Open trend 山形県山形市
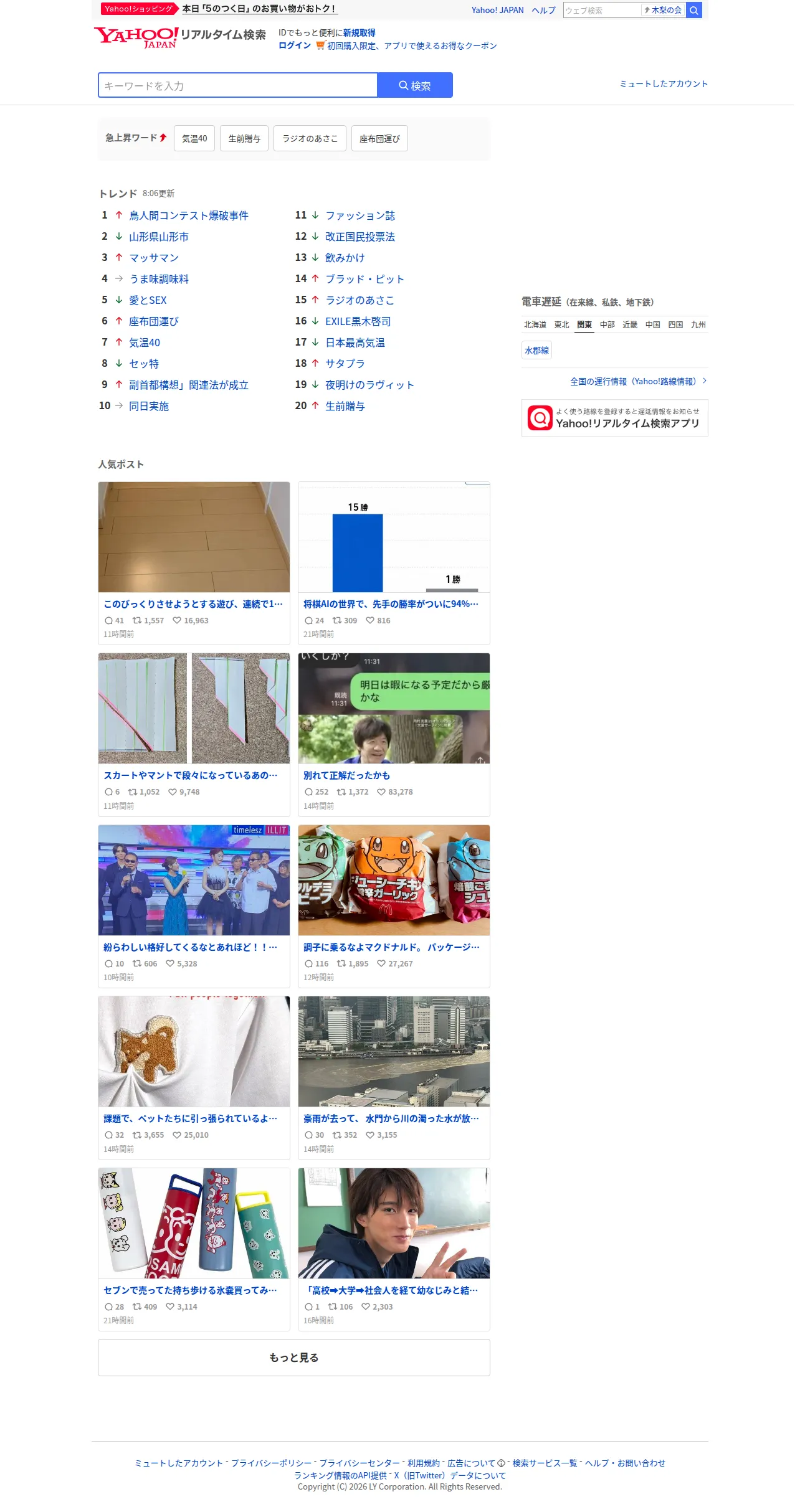 (x=158, y=237)
